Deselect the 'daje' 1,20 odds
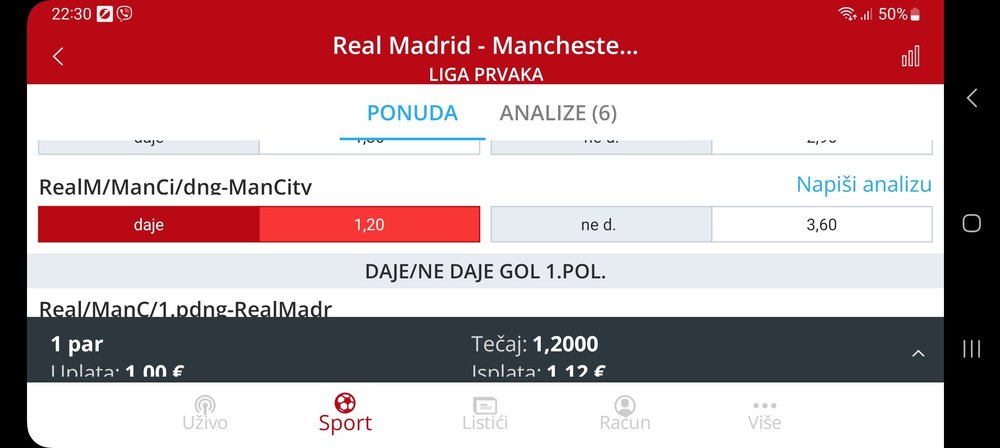The height and width of the screenshot is (448, 1000). [259, 225]
